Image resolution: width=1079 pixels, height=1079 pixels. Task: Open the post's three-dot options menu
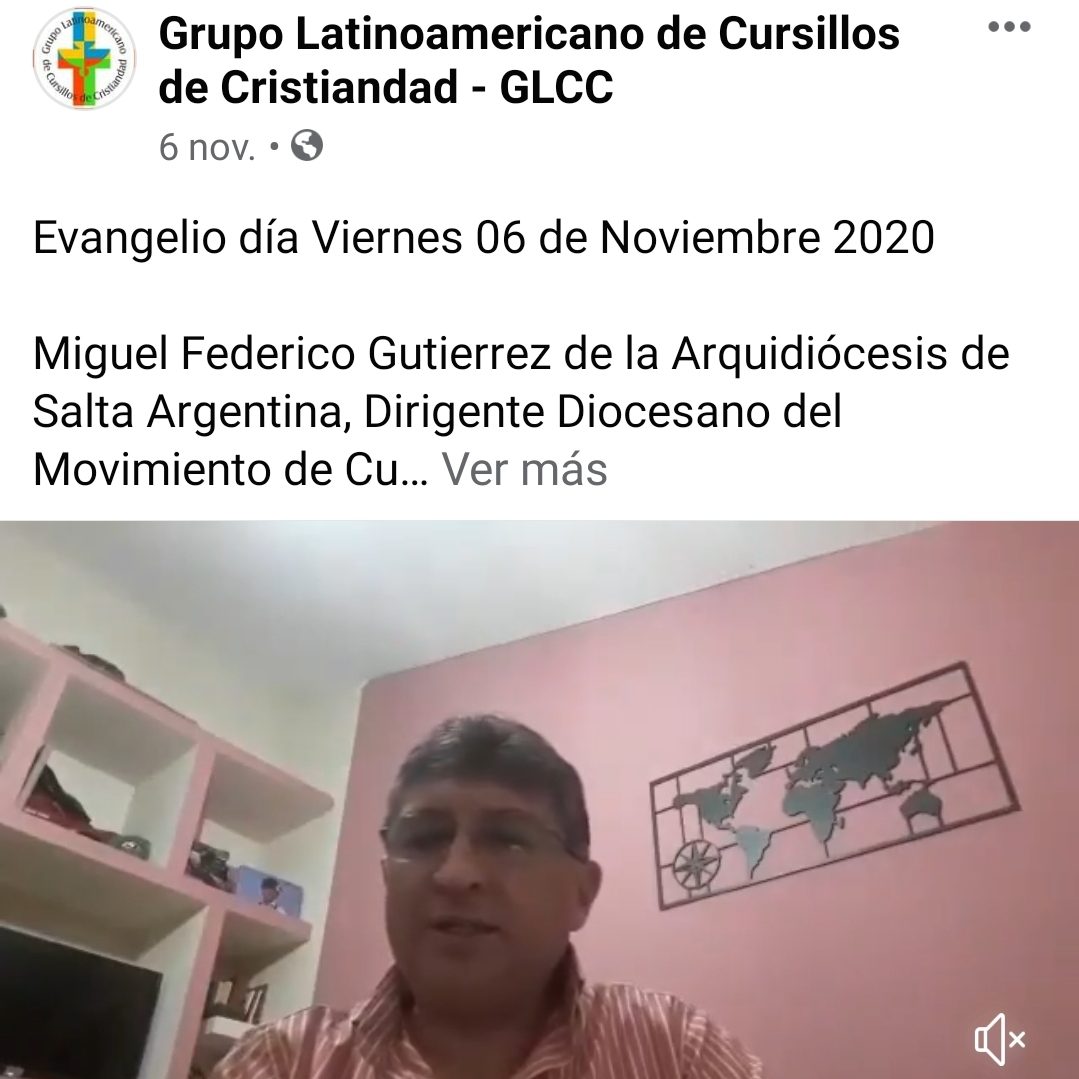click(1008, 29)
